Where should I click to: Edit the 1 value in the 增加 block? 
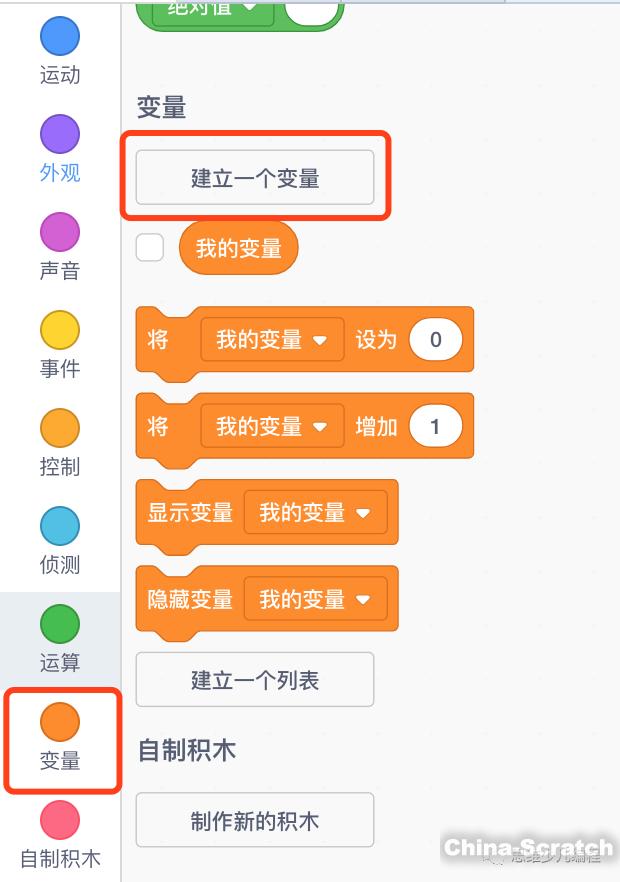tap(435, 427)
